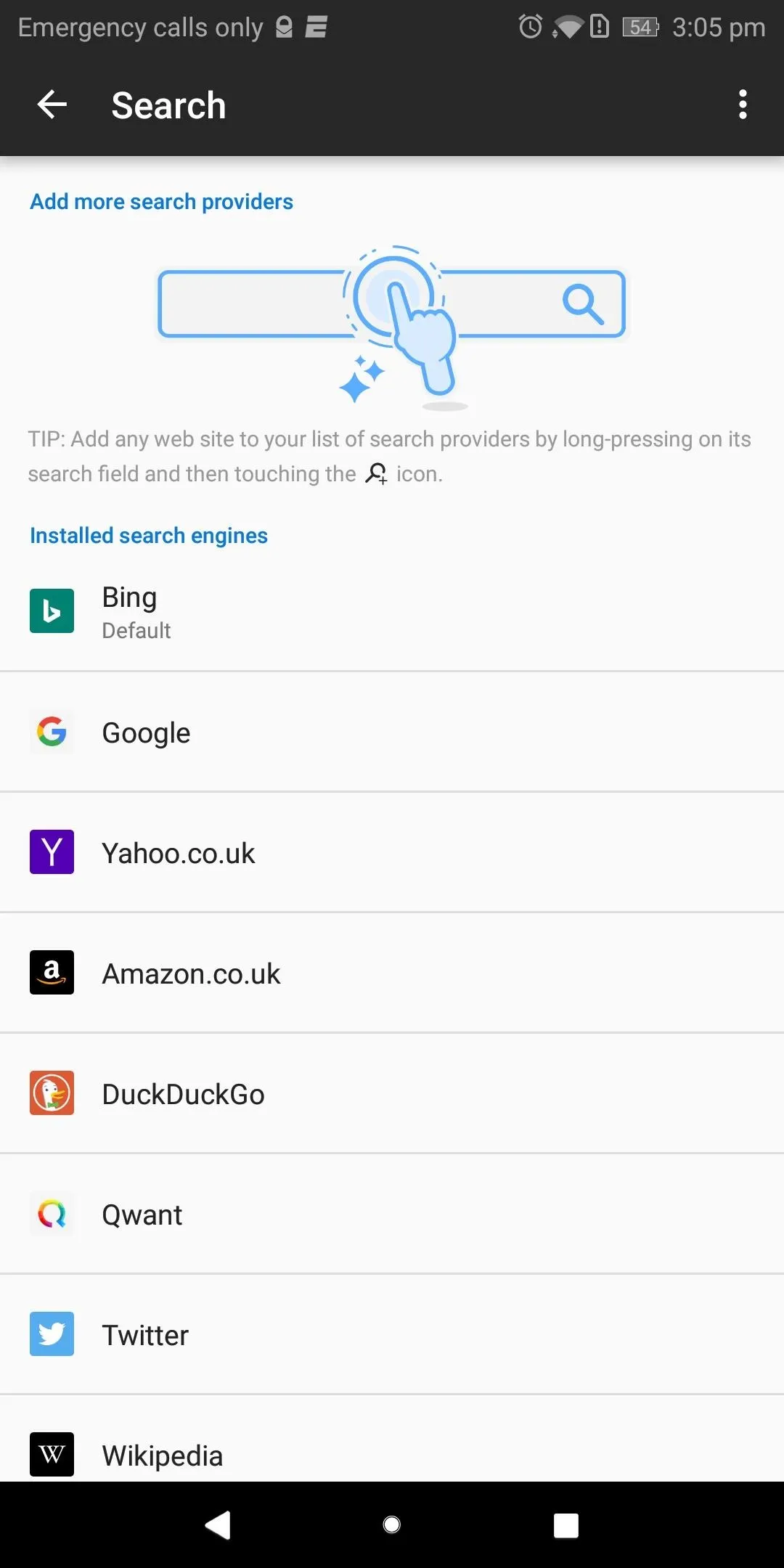Open the Bing search engine entry
The height and width of the screenshot is (1568, 784).
392,612
